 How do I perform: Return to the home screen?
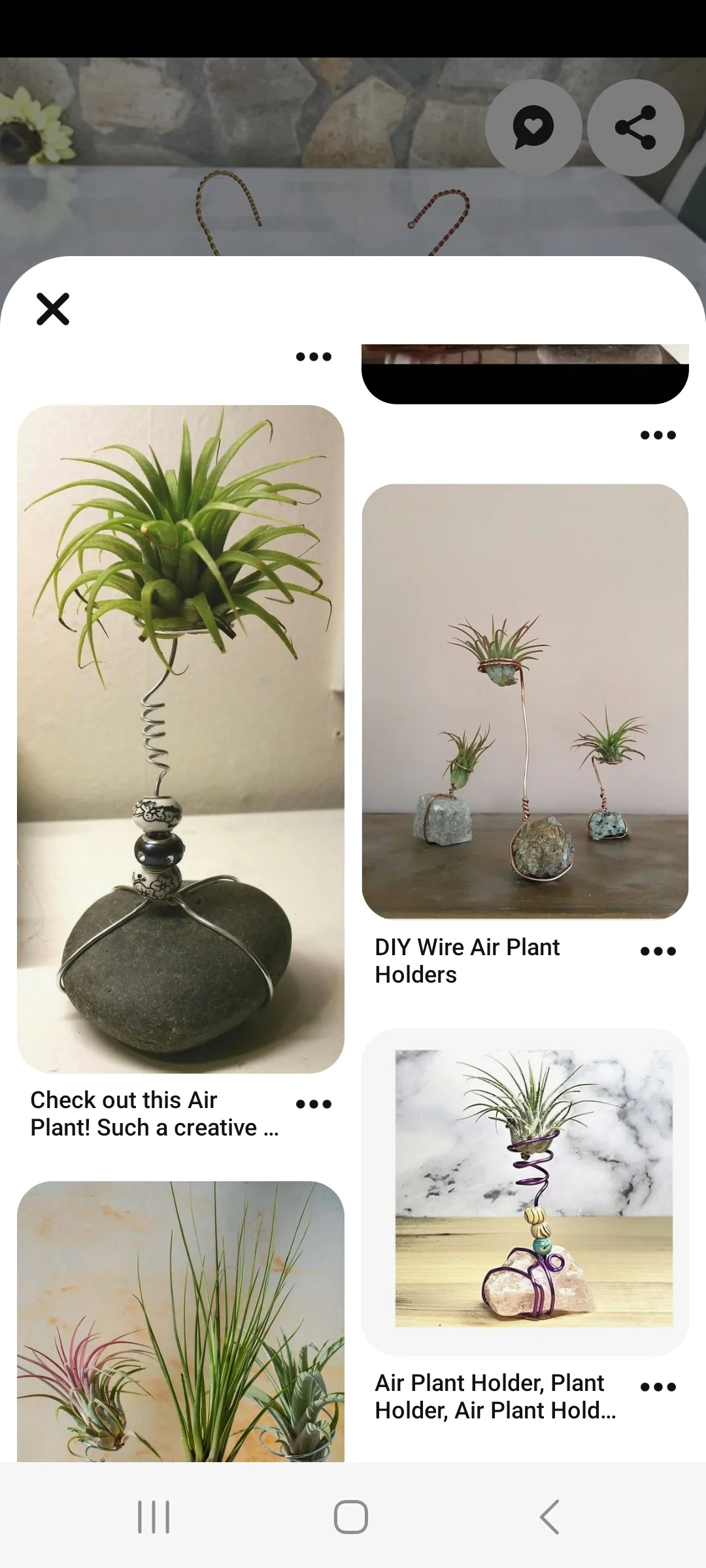point(351,1517)
